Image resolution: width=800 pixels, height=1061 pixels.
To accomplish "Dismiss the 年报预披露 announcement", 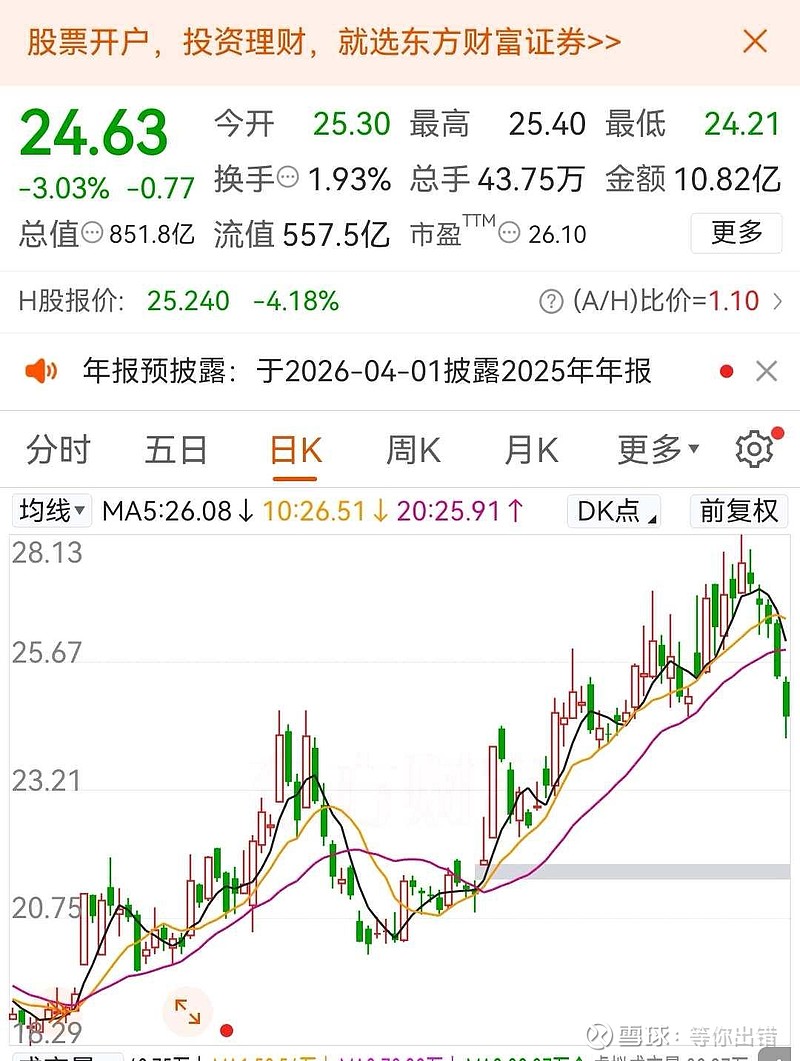I will click(x=766, y=370).
